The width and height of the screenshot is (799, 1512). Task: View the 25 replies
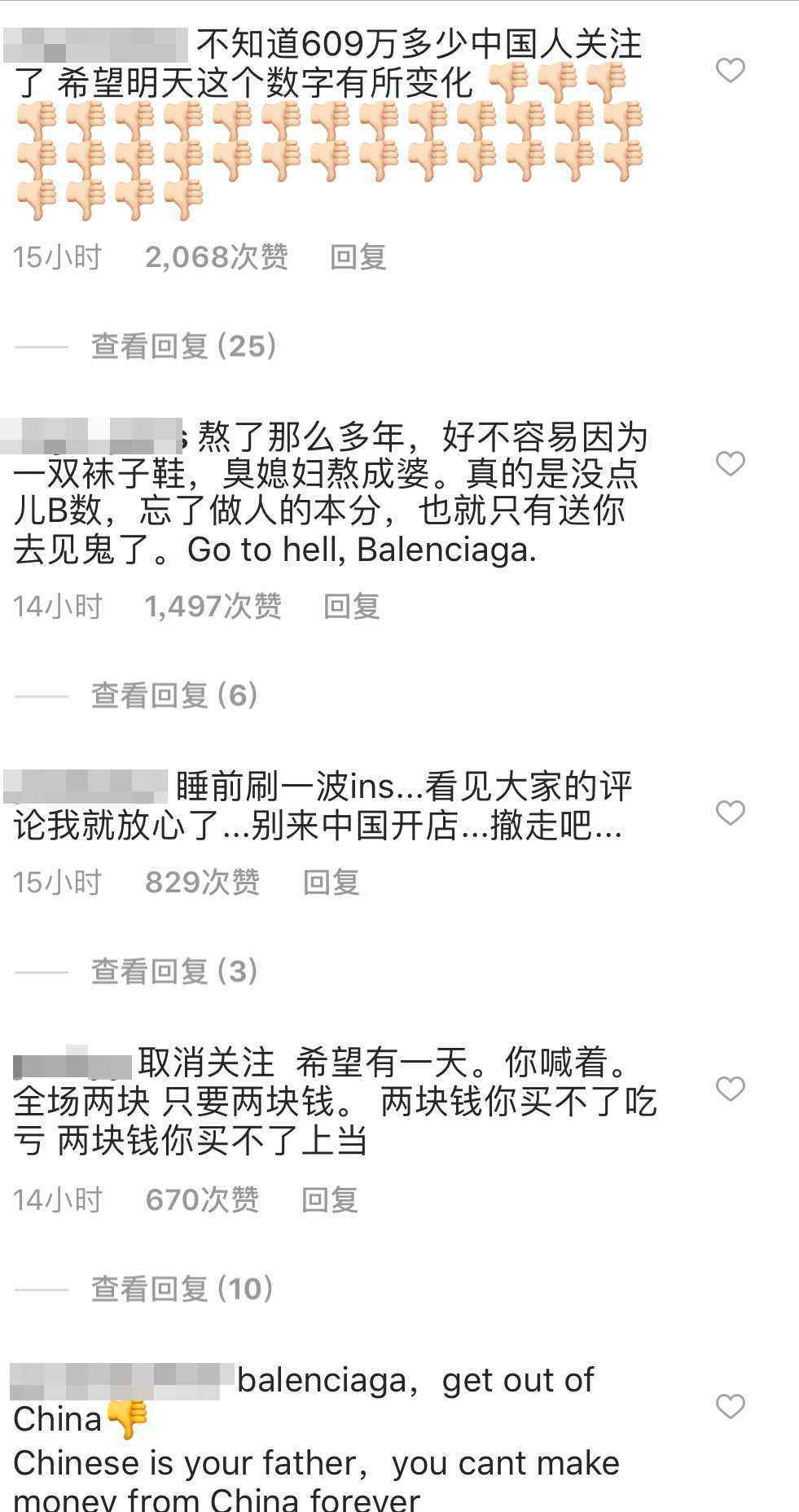tap(184, 346)
